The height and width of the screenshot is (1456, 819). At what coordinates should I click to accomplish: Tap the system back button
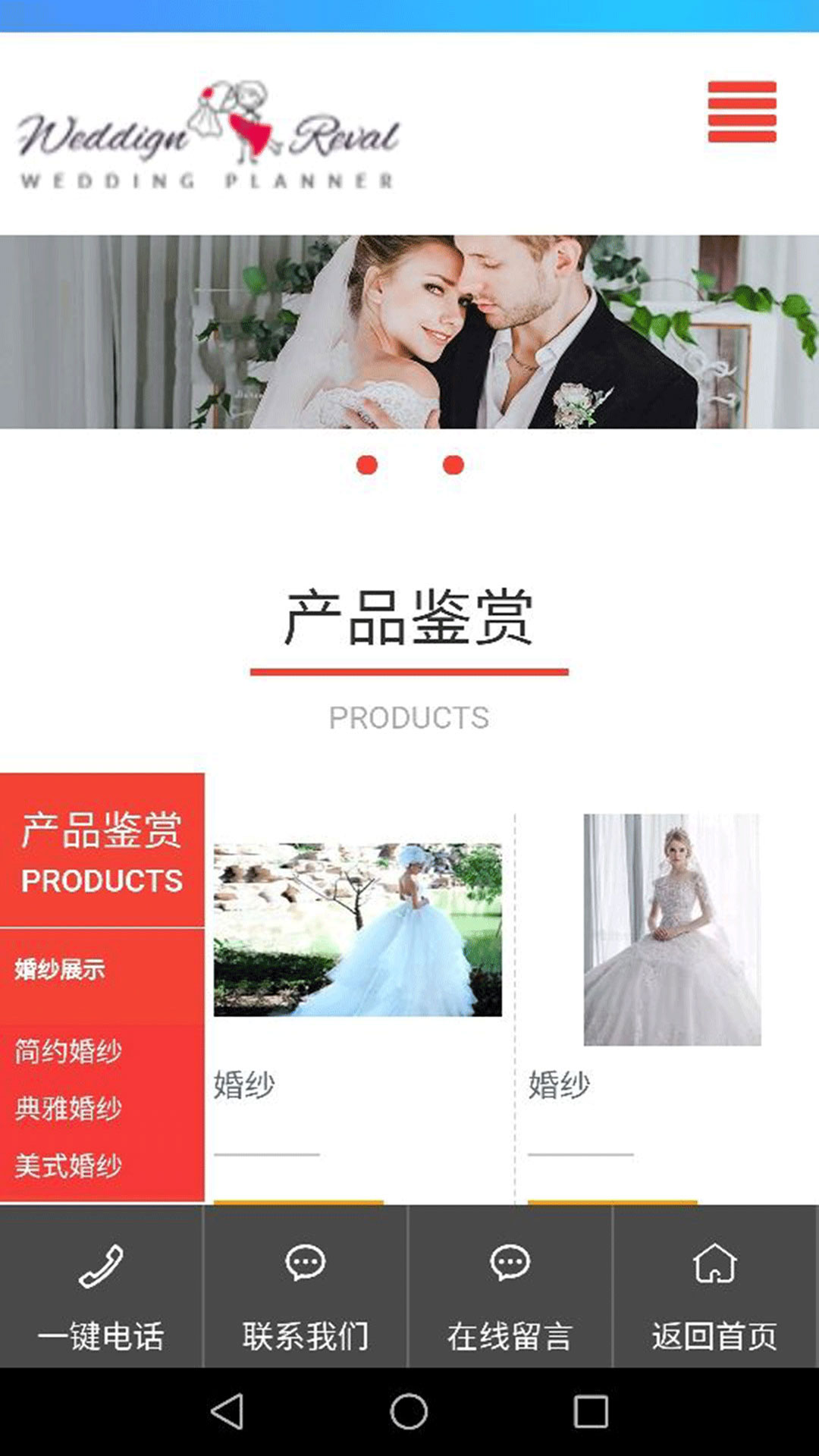pyautogui.click(x=227, y=1412)
